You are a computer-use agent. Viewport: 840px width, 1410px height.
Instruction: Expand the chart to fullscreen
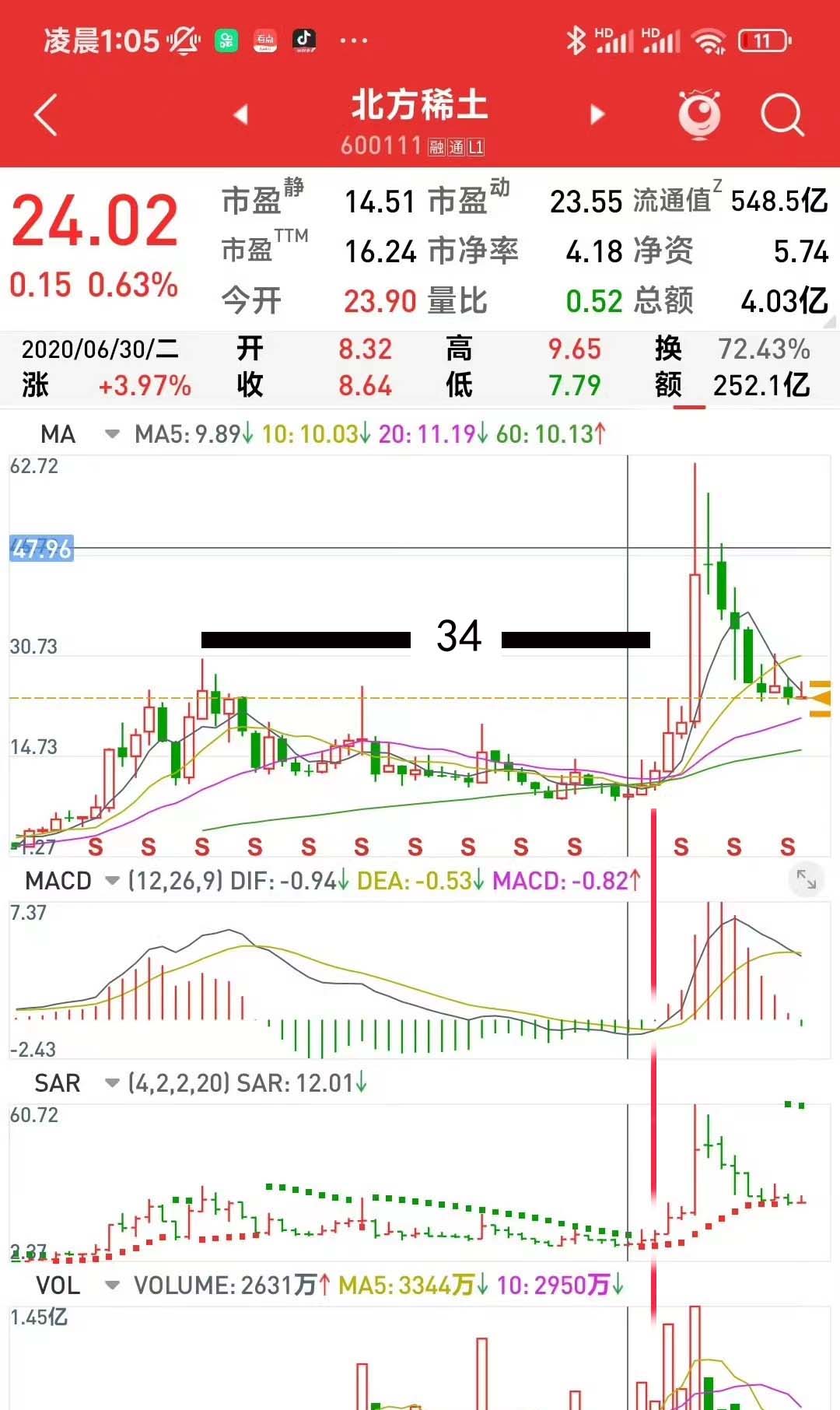pyautogui.click(x=806, y=880)
